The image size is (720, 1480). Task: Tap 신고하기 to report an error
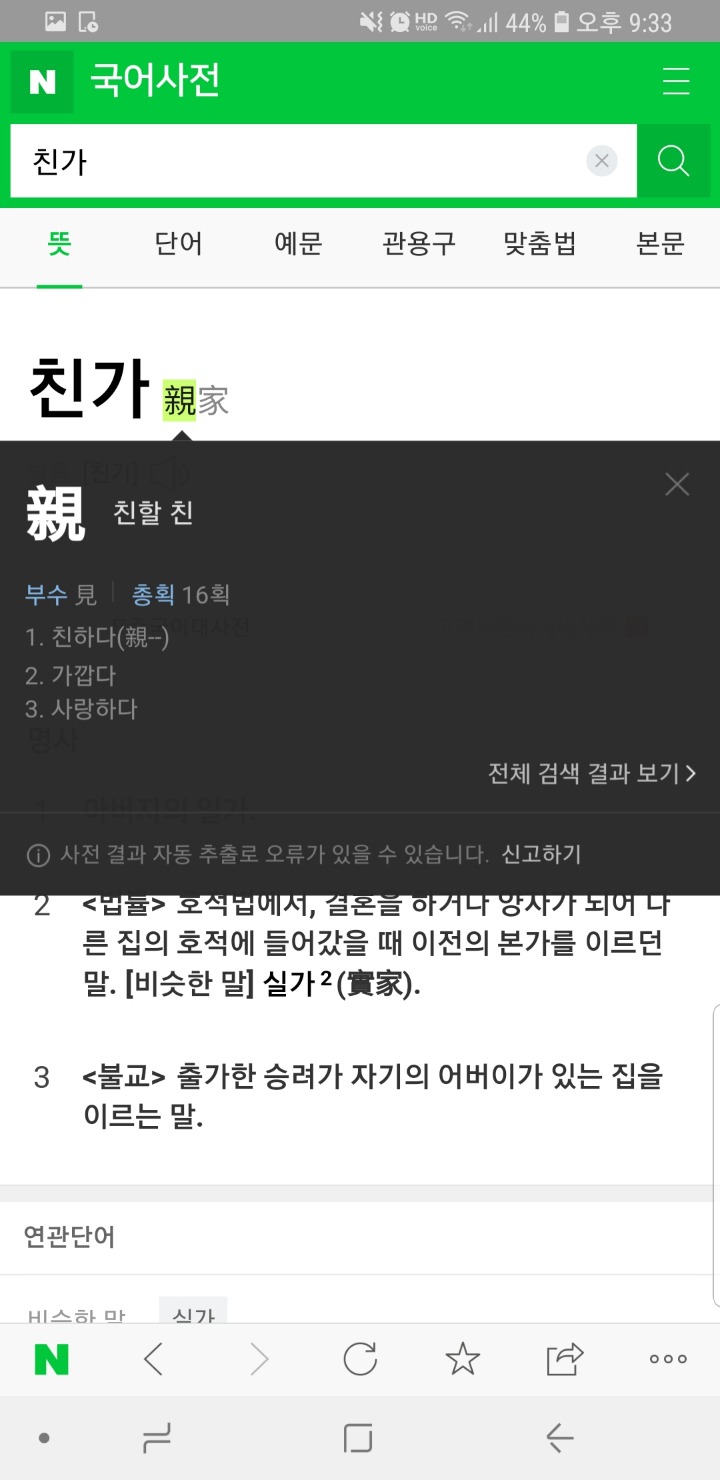tap(541, 854)
